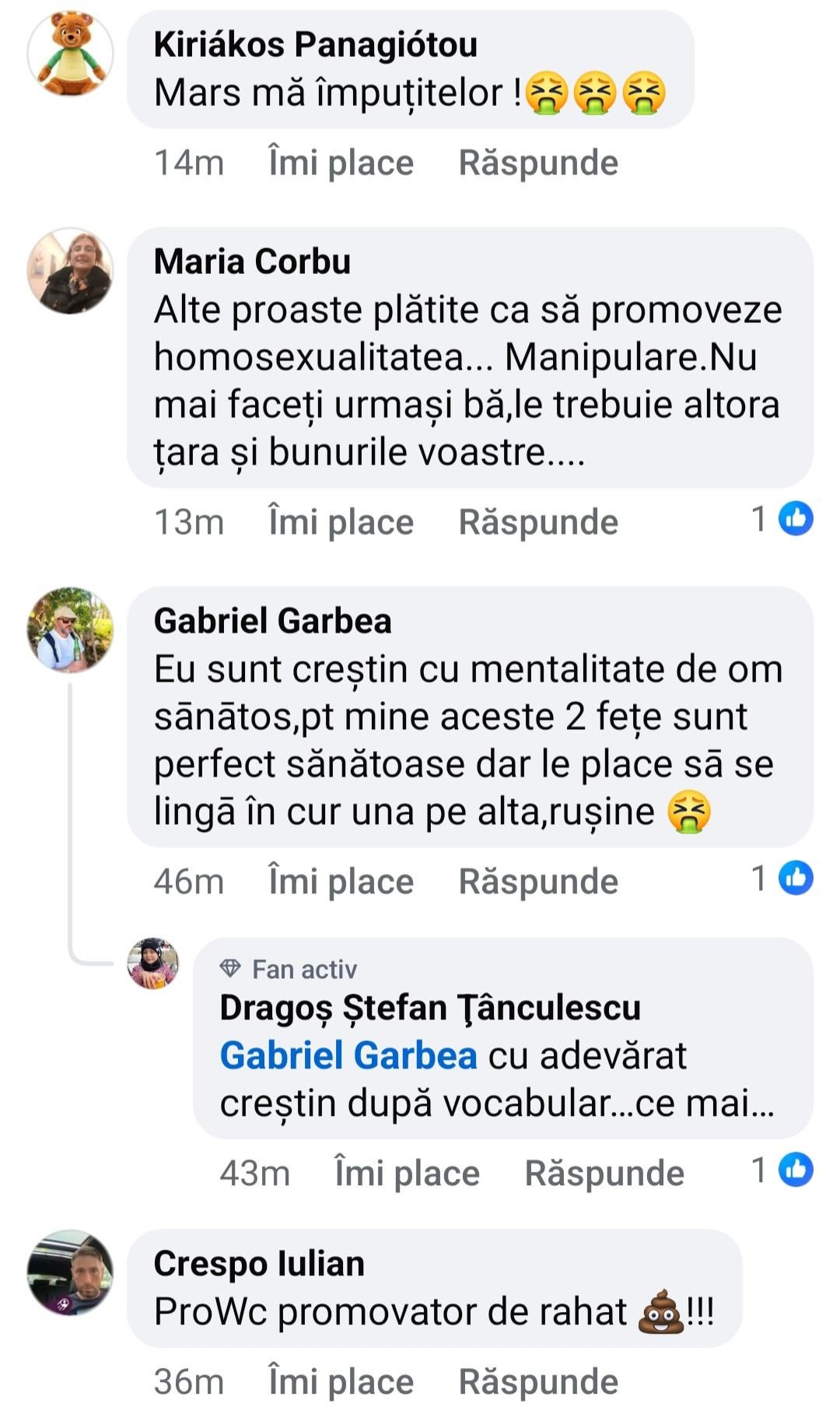Like Crespo Iulian's comment
This screenshot has width=840, height=1414.
(x=340, y=1381)
